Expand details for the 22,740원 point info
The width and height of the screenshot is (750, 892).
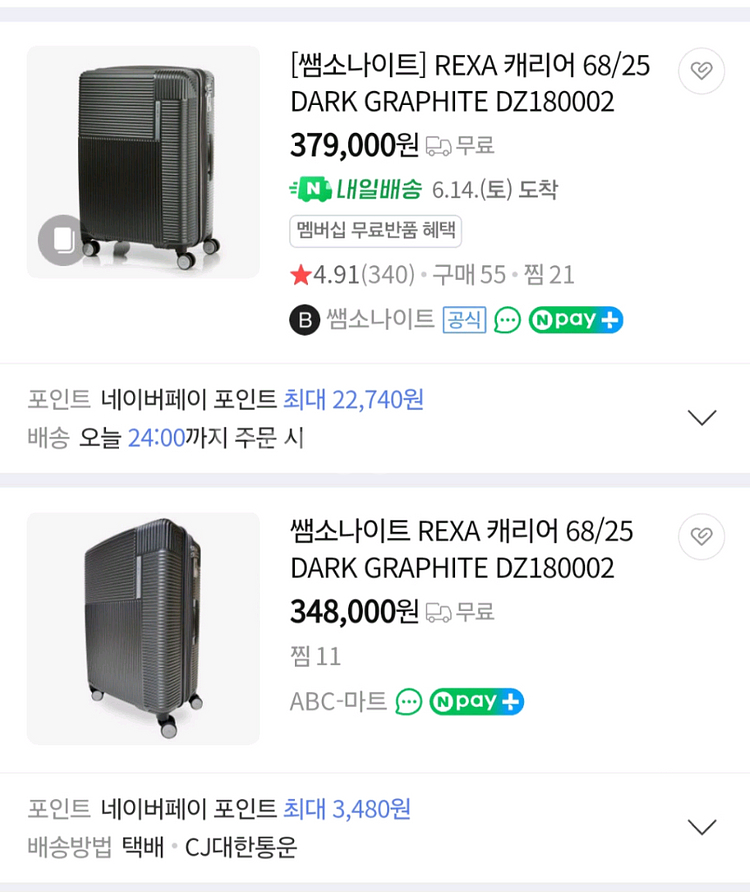coord(702,417)
